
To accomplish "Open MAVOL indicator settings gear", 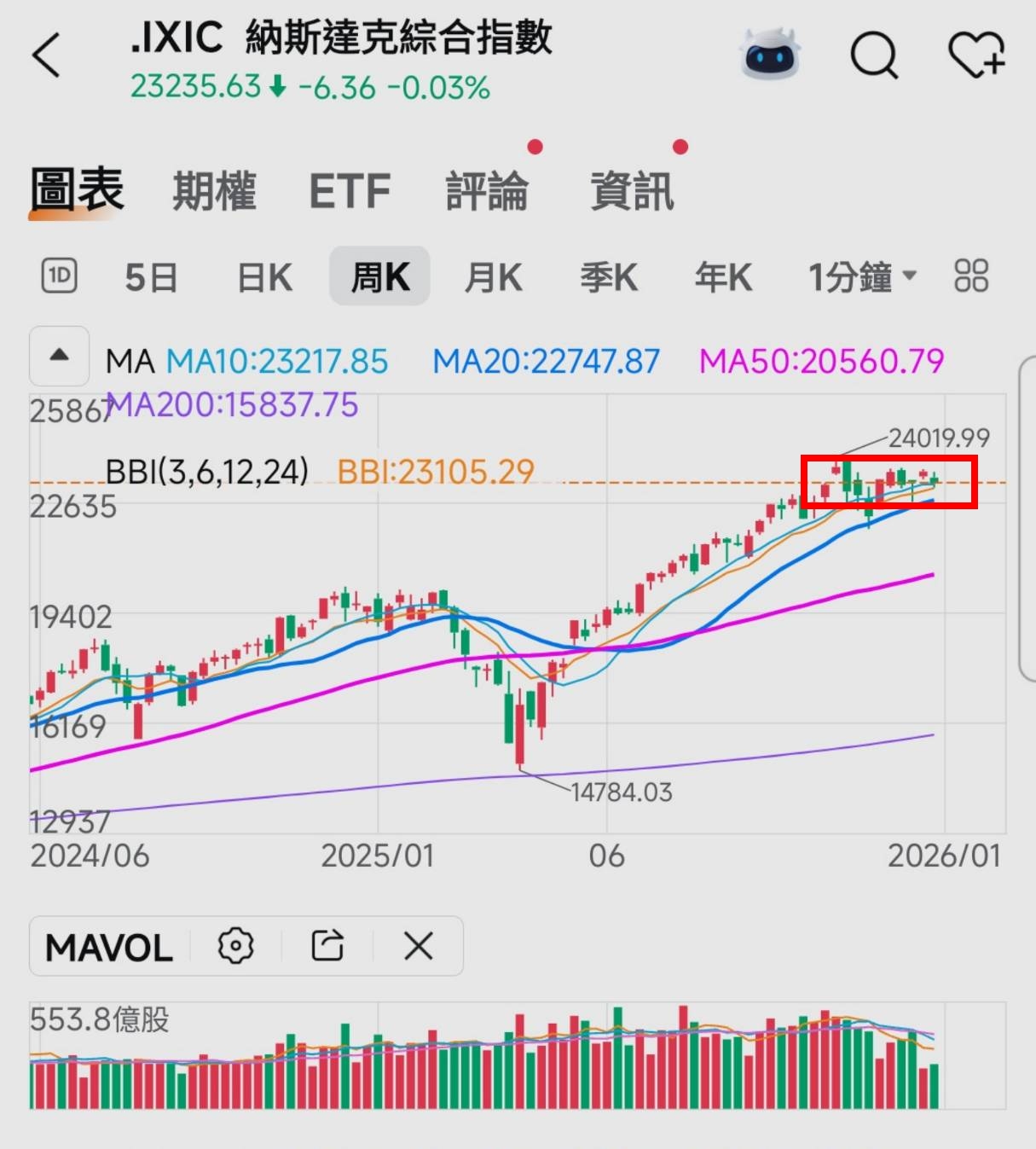I will [236, 946].
